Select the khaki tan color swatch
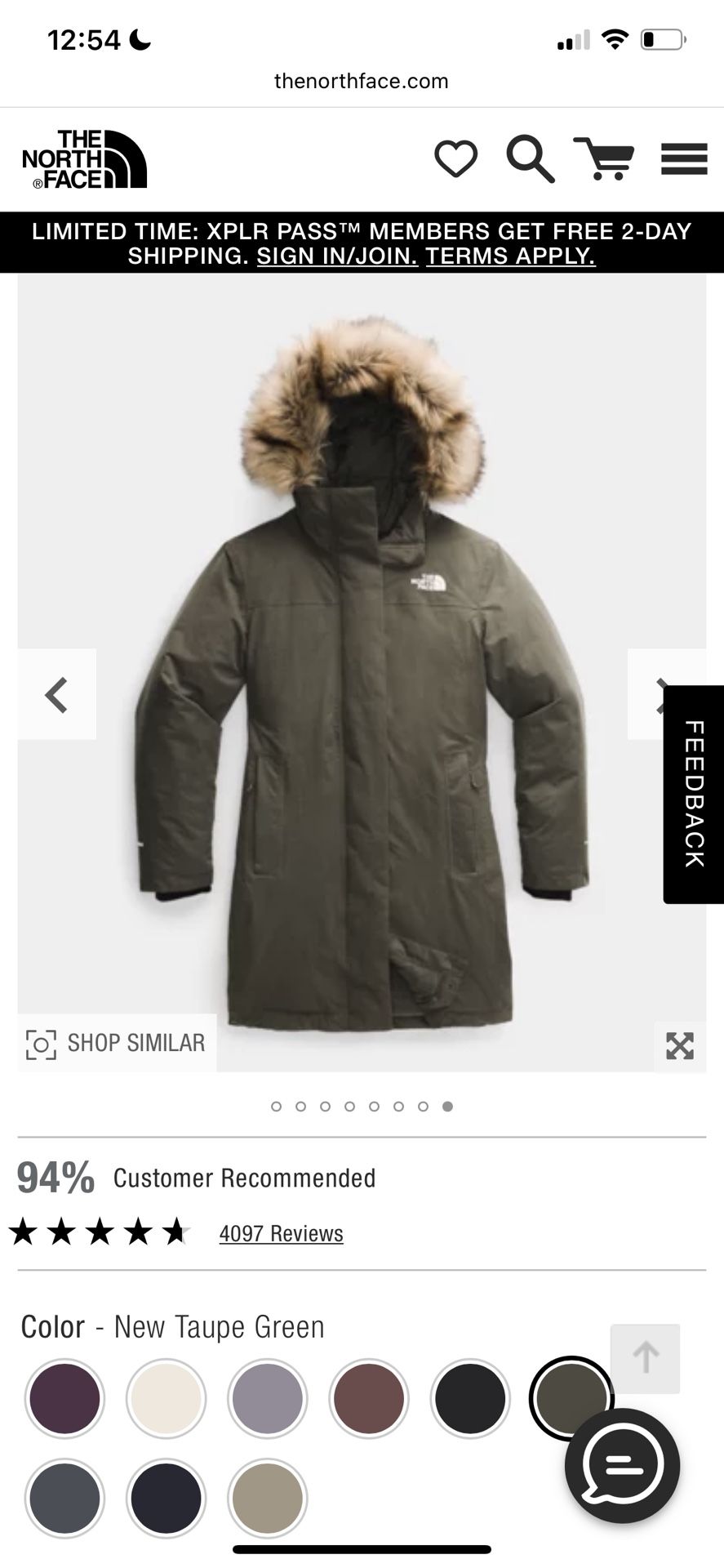Screen dimensions: 724x1568 click(267, 1499)
